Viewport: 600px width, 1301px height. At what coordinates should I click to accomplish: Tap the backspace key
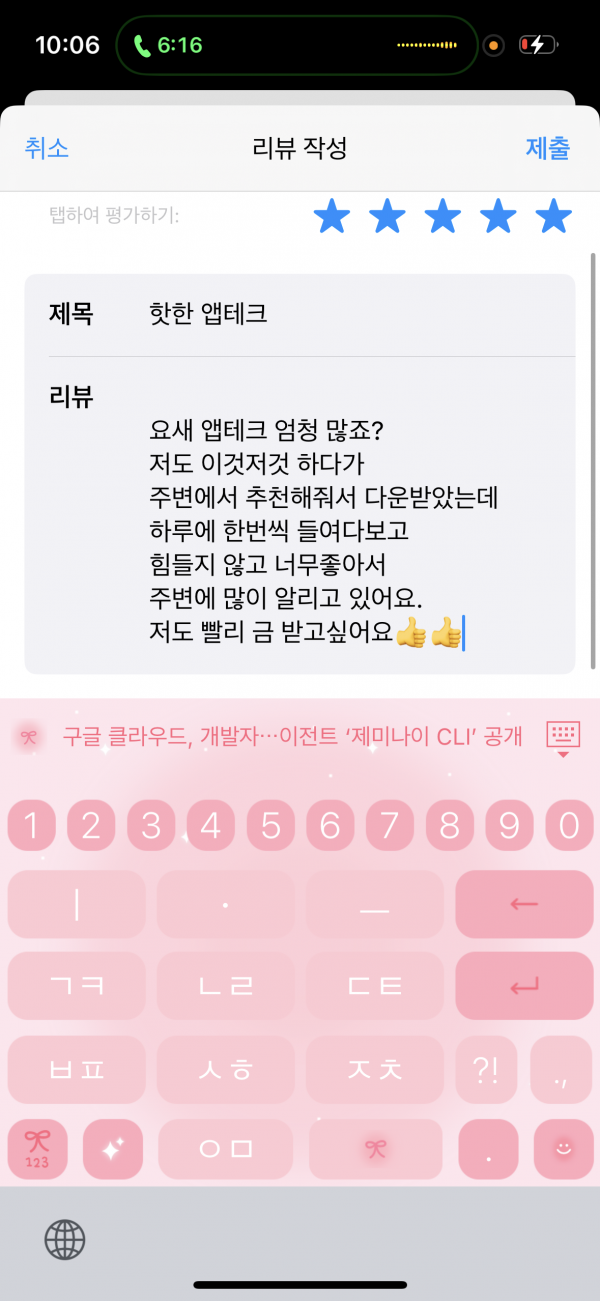(x=524, y=904)
